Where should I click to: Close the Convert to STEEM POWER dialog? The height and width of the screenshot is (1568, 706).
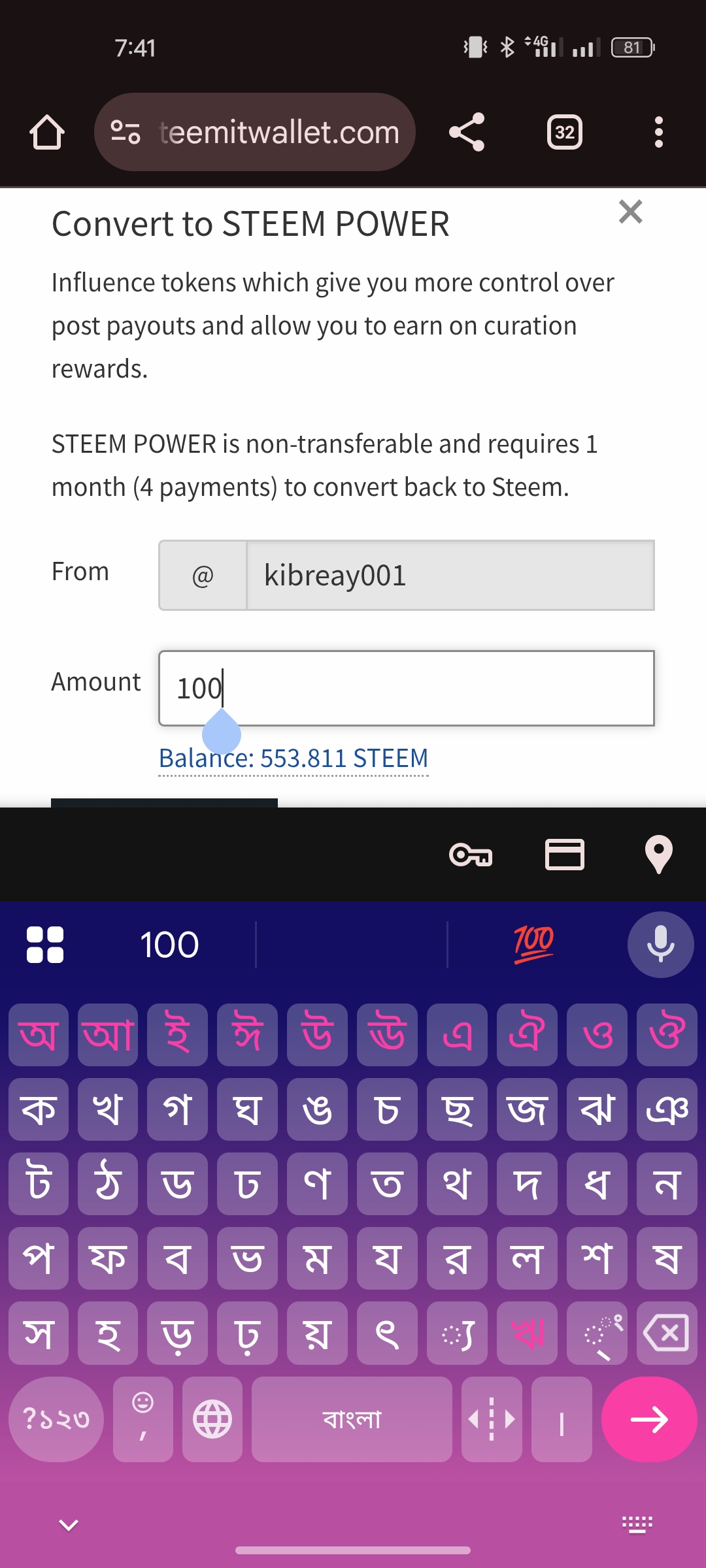(630, 212)
